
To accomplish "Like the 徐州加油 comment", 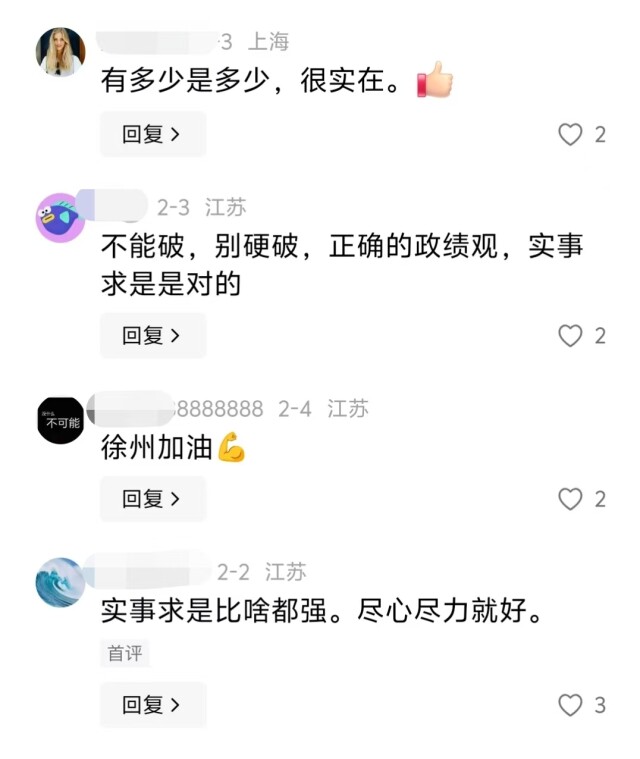I will [570, 499].
